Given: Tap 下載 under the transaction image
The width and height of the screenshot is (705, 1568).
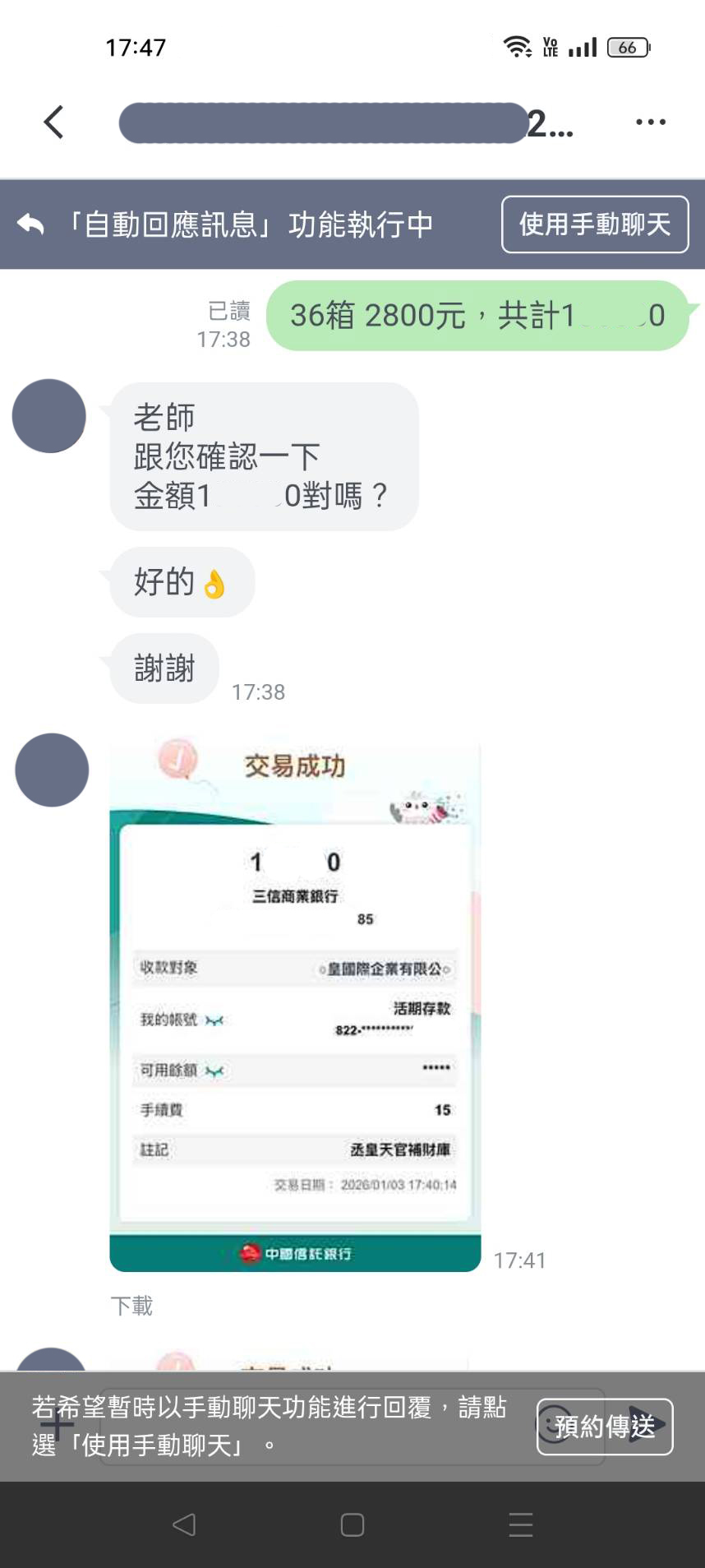Looking at the screenshot, I should 131,1306.
